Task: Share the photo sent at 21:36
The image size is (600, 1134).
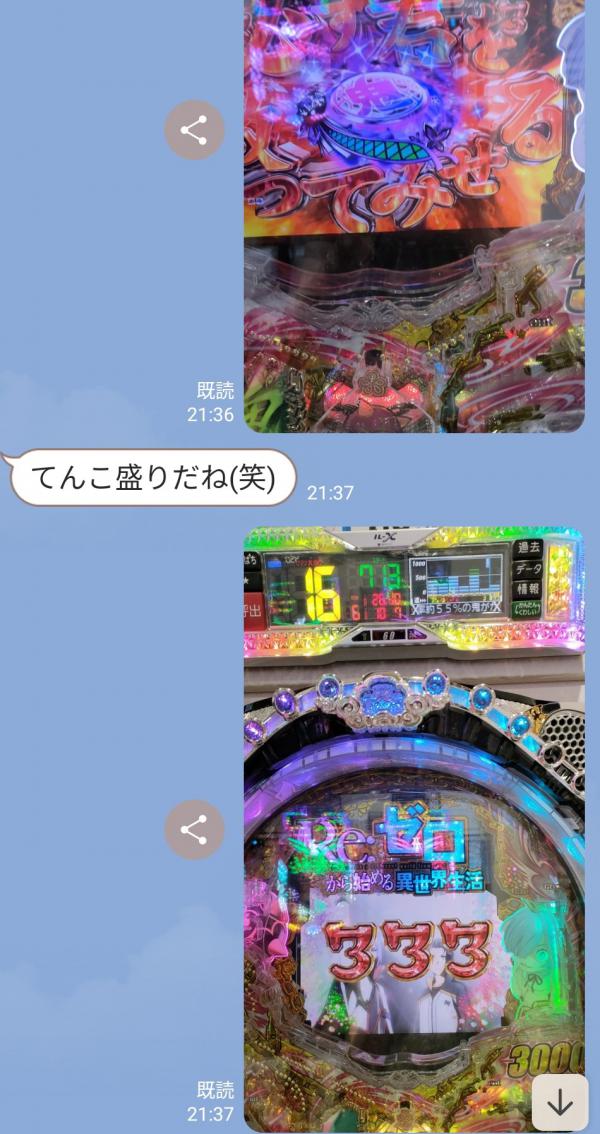Action: 194,130
